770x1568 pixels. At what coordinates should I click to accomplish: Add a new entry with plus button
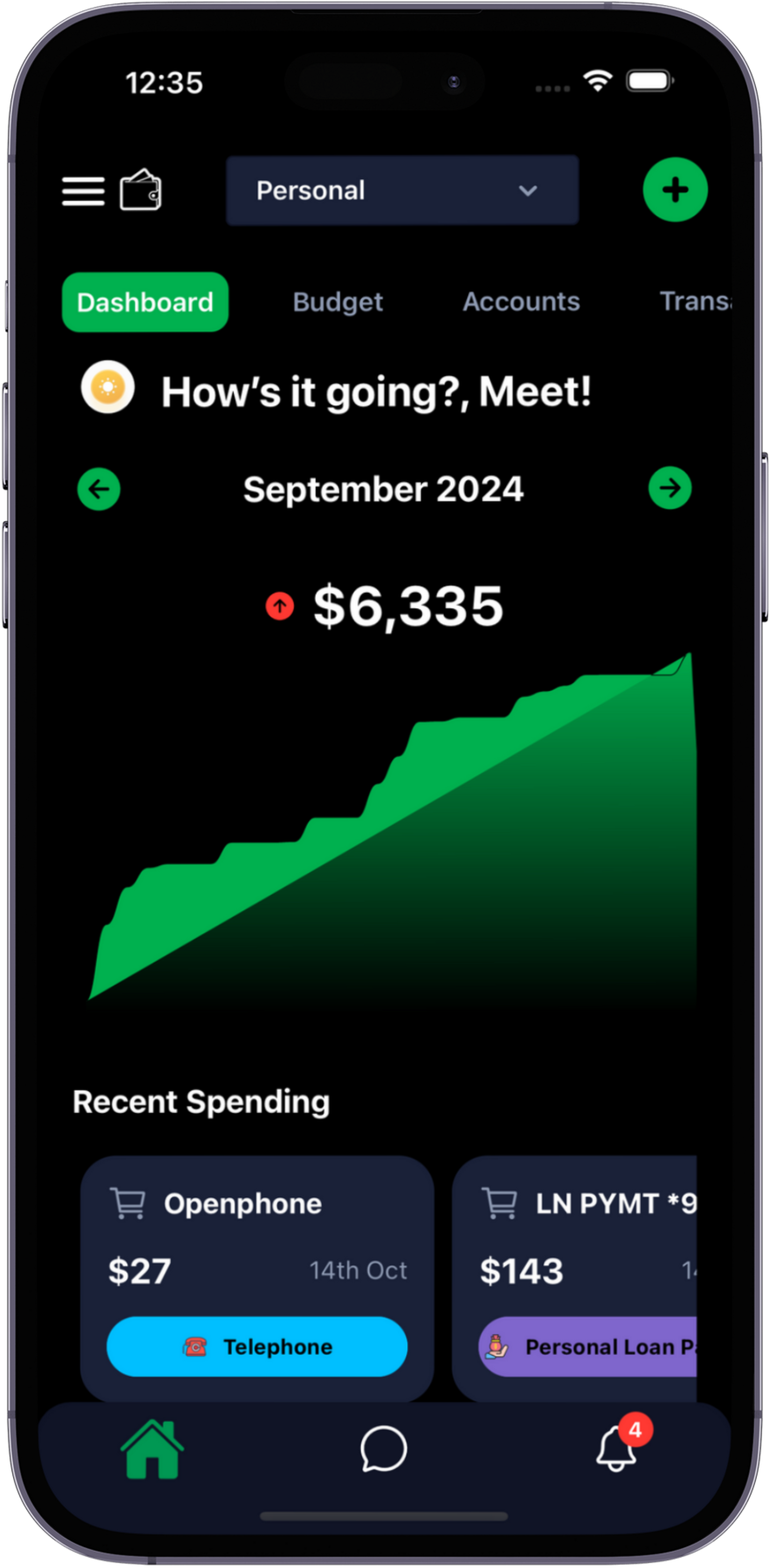pos(675,190)
